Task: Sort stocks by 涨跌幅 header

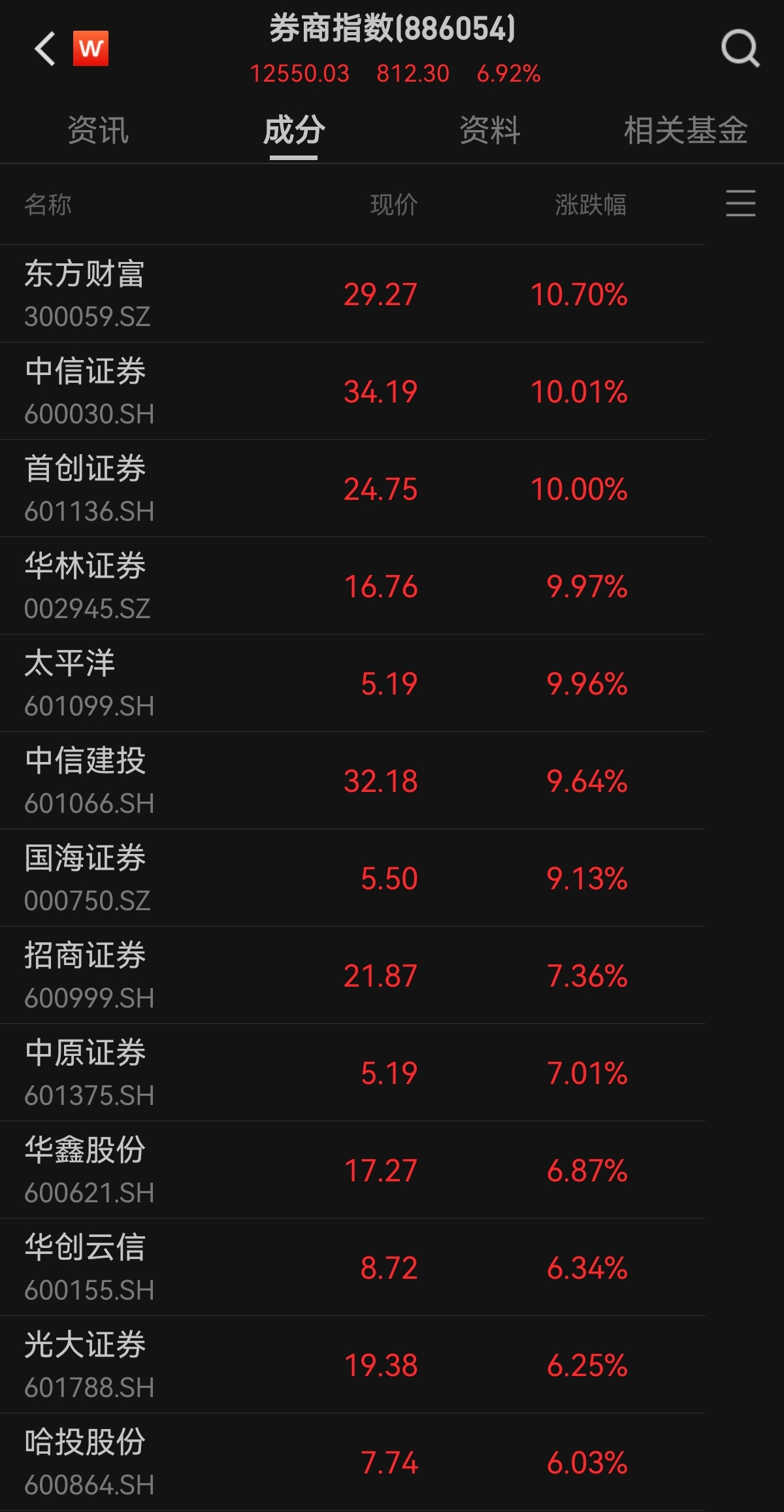Action: coord(591,205)
